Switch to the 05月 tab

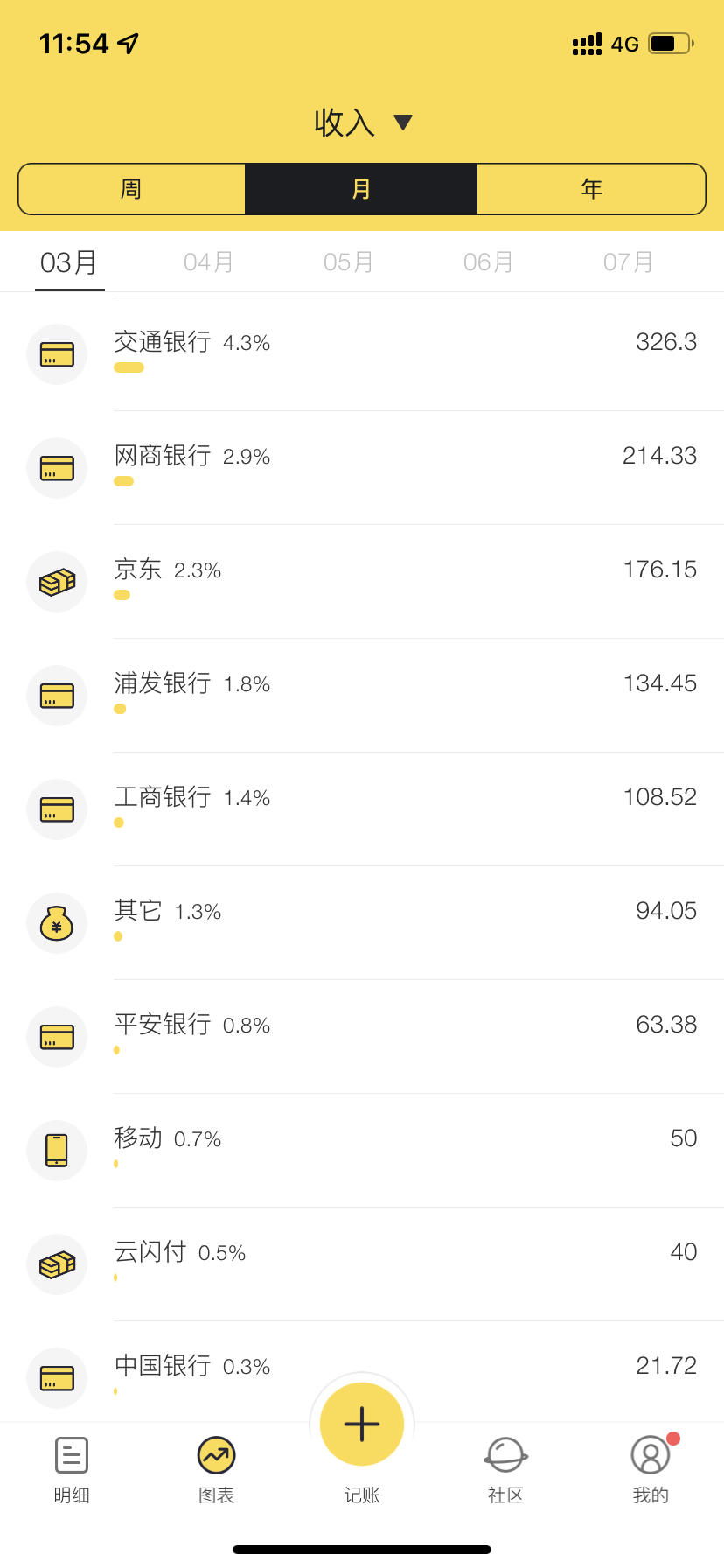(349, 262)
